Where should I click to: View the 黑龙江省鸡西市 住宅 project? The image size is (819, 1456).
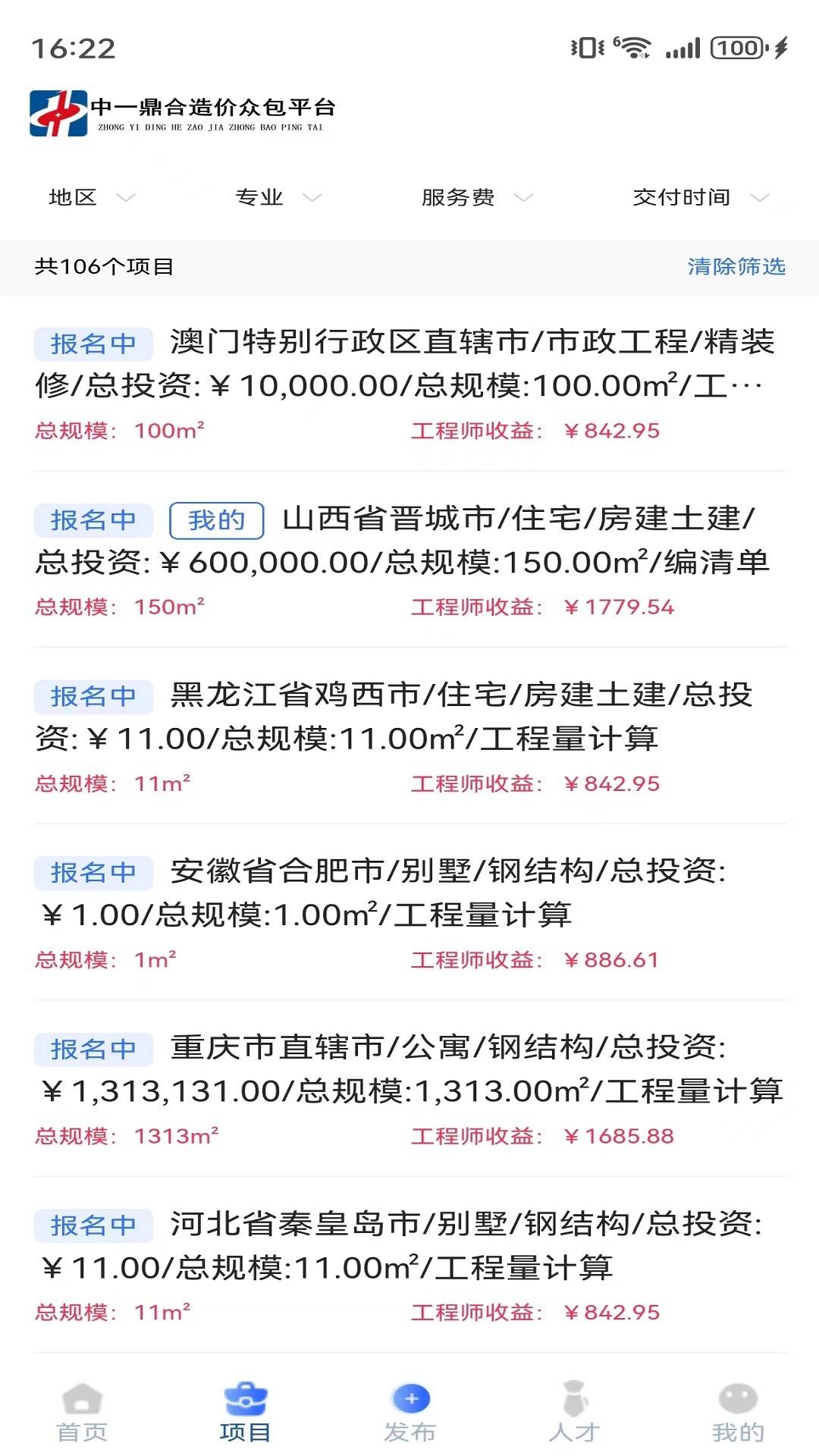(409, 737)
